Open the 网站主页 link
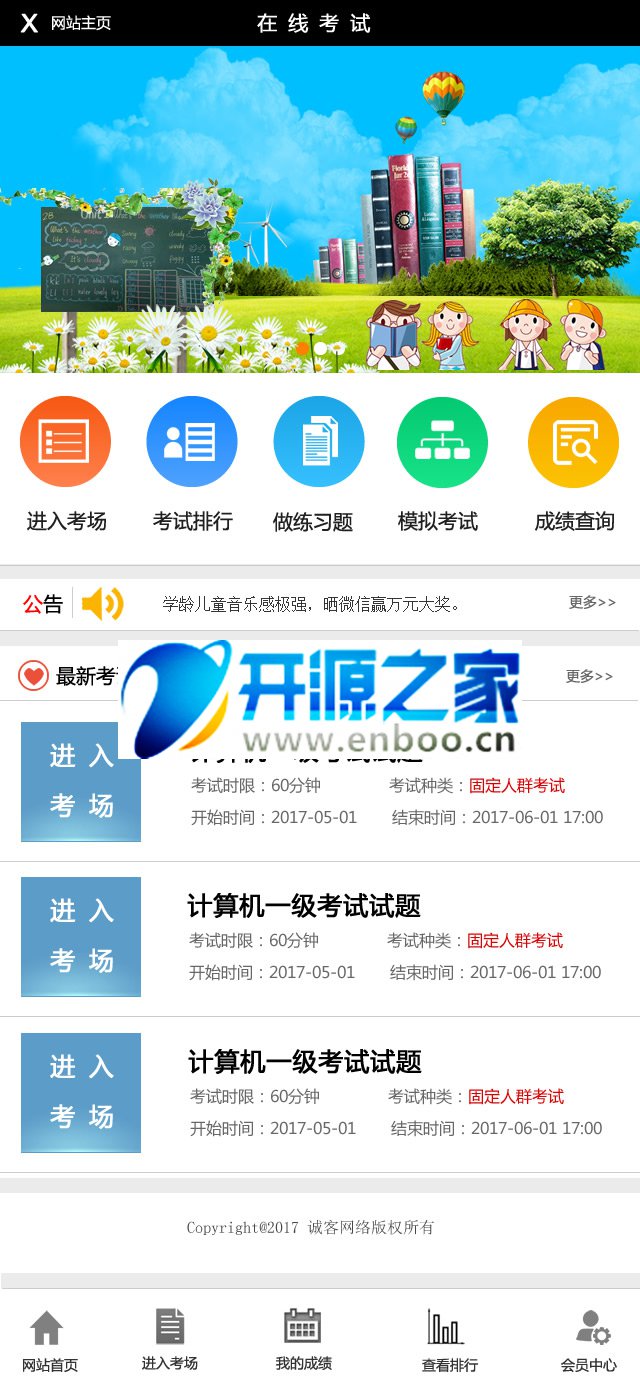Image resolution: width=640 pixels, height=1400 pixels. point(81,23)
